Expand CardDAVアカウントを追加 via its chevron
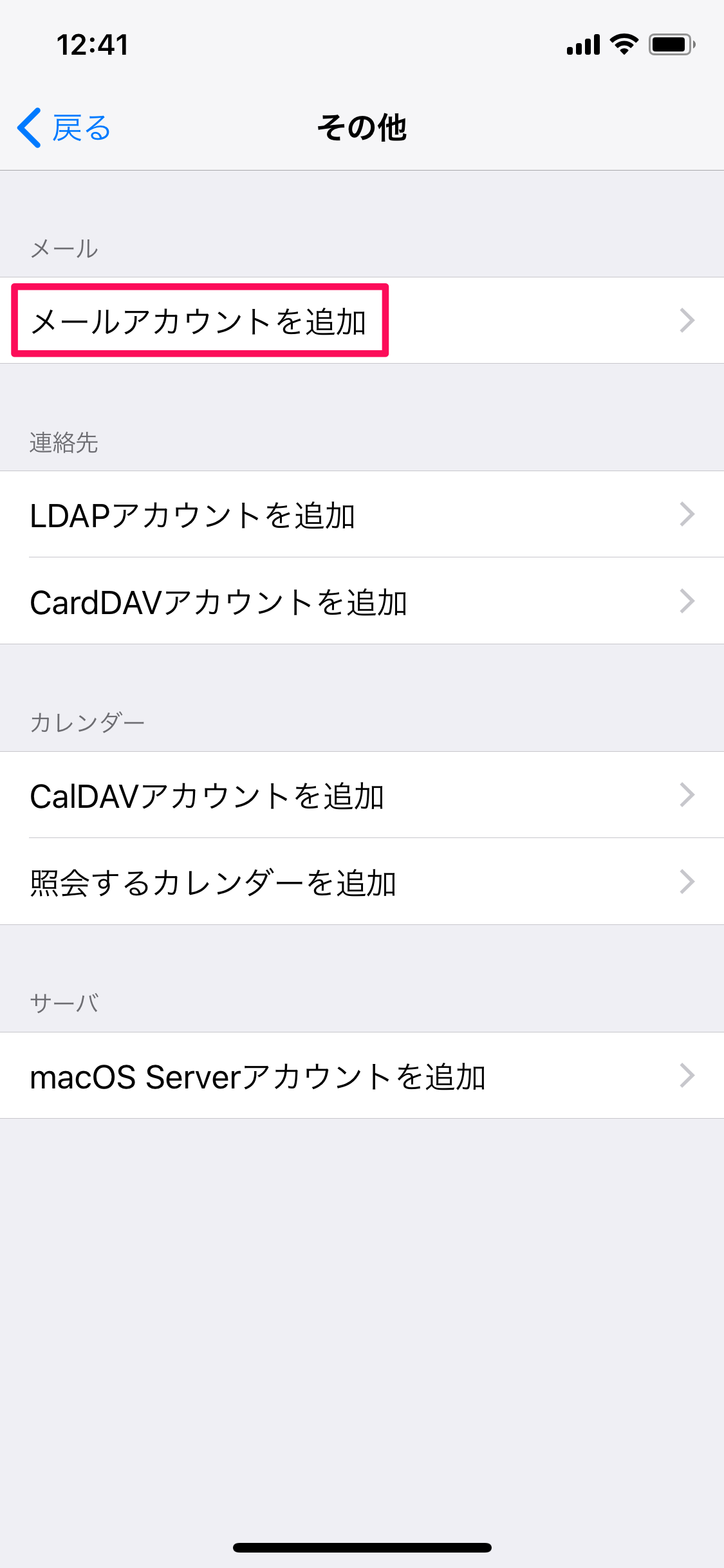Viewport: 724px width, 1568px height. (689, 602)
